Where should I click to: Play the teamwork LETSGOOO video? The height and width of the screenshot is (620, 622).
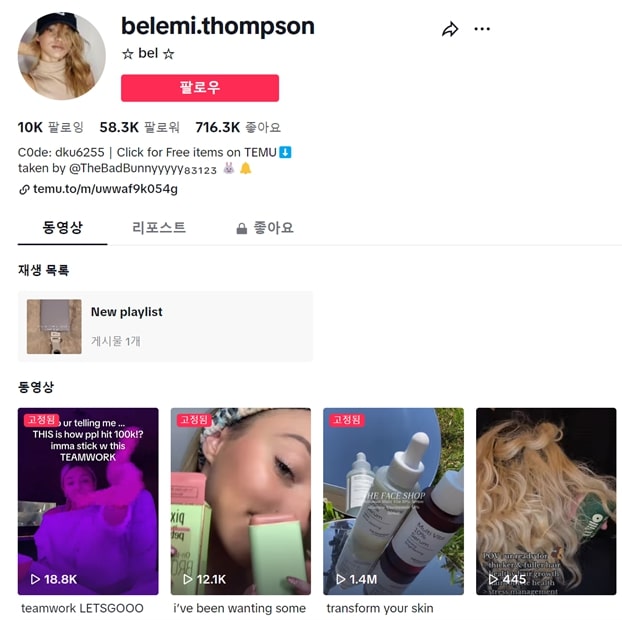pos(88,500)
